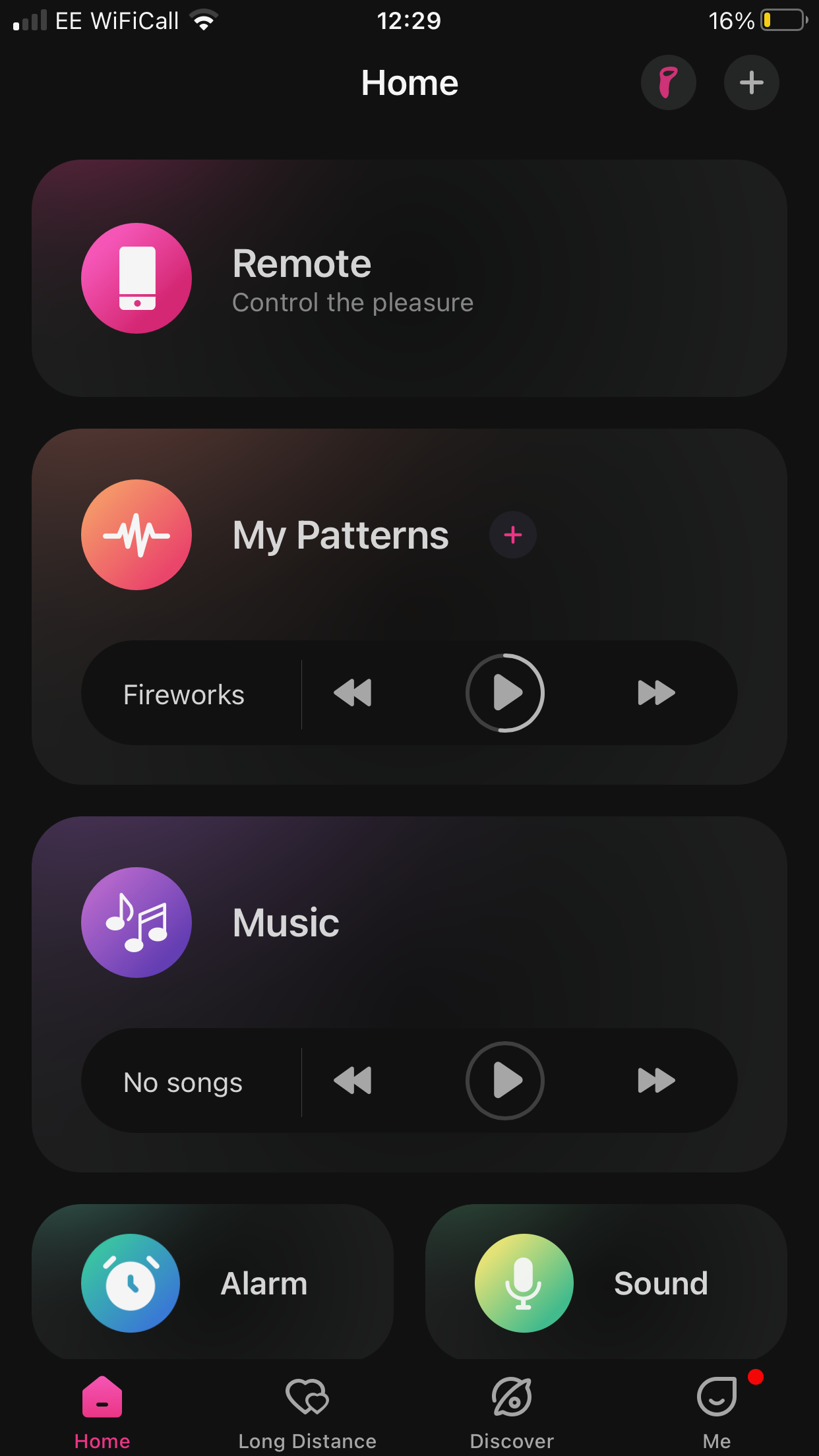The image size is (819, 1456).
Task: Open the Me profile tab
Action: click(717, 1412)
